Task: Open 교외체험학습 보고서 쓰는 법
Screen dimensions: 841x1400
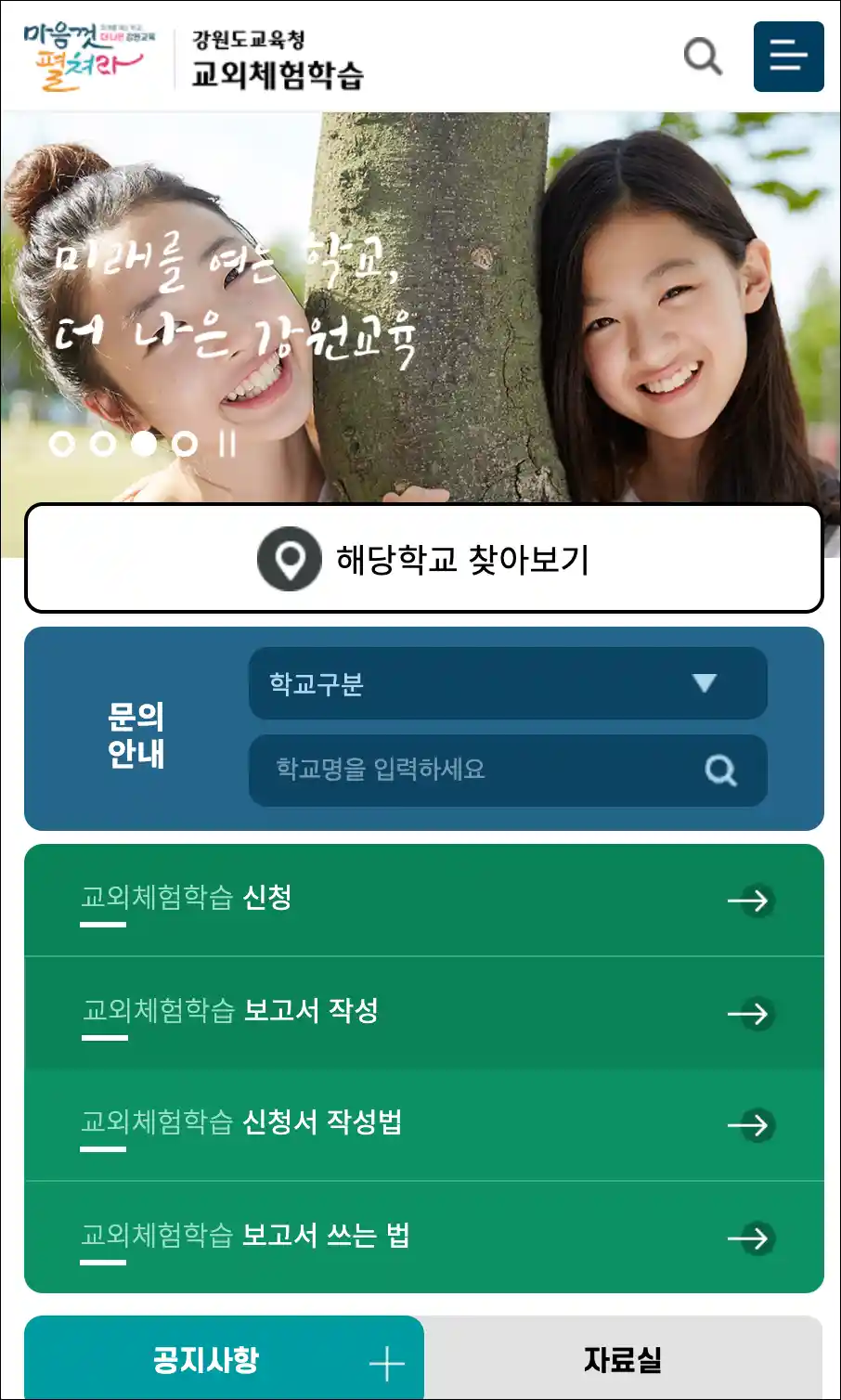Action: 423,1237
